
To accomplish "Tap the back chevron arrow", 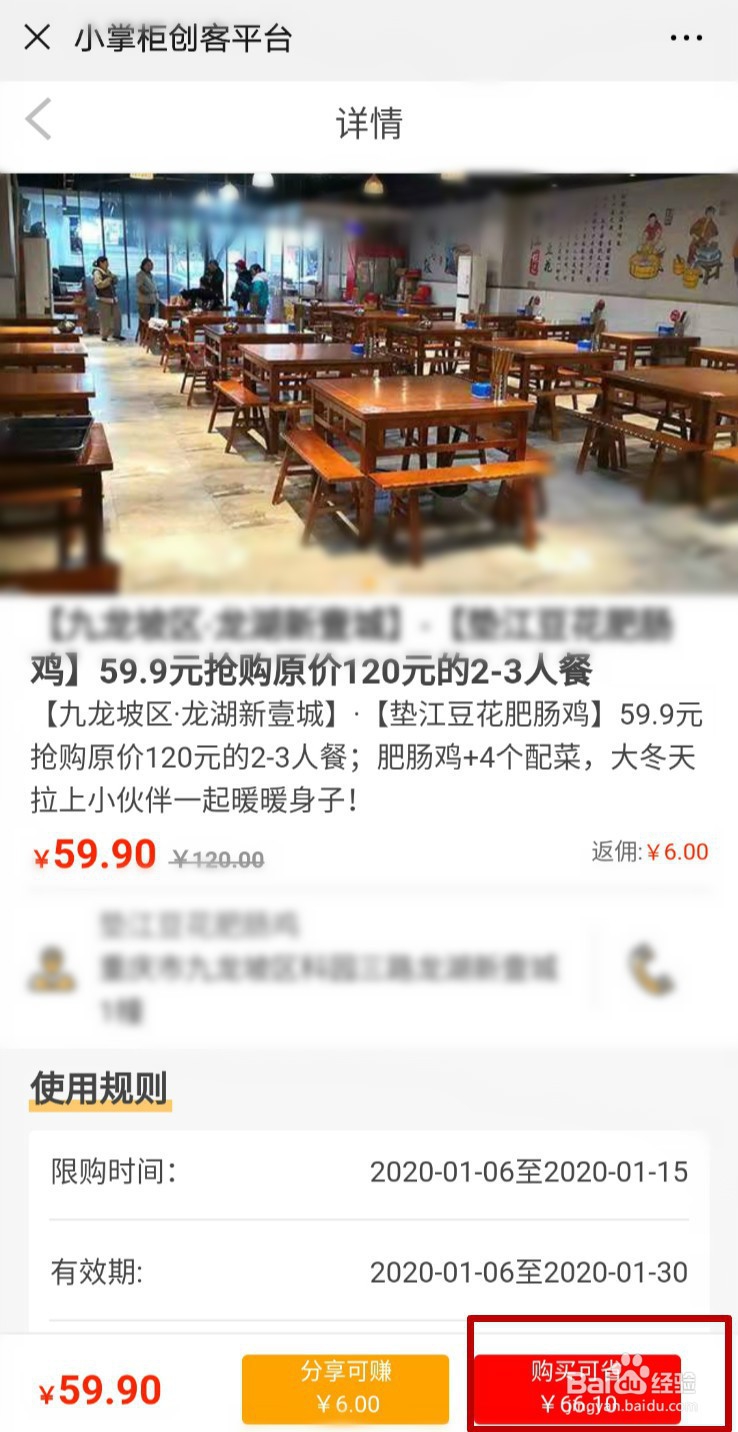I will pos(38,118).
